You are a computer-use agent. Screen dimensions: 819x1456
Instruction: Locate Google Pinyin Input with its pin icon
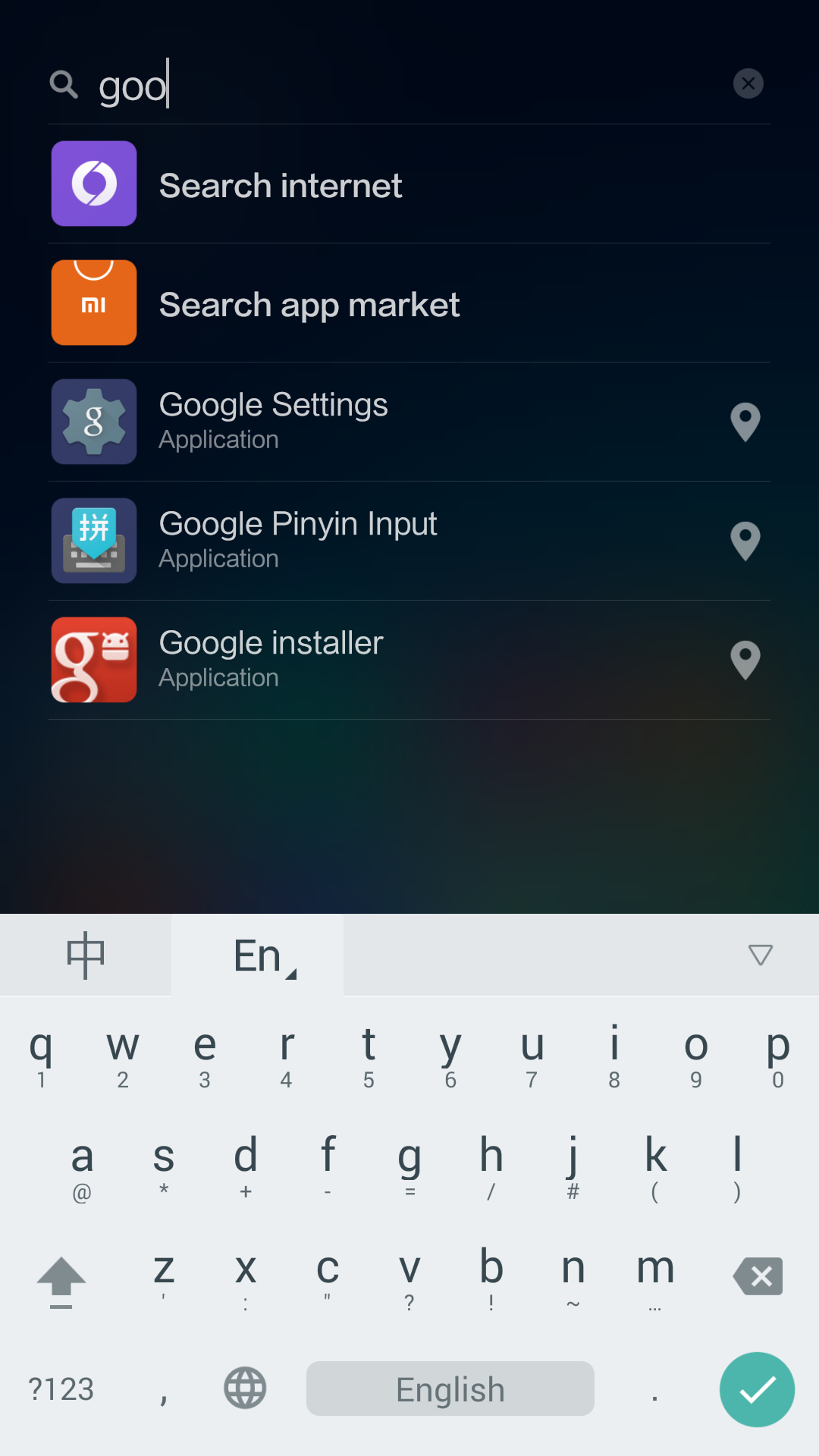(745, 541)
